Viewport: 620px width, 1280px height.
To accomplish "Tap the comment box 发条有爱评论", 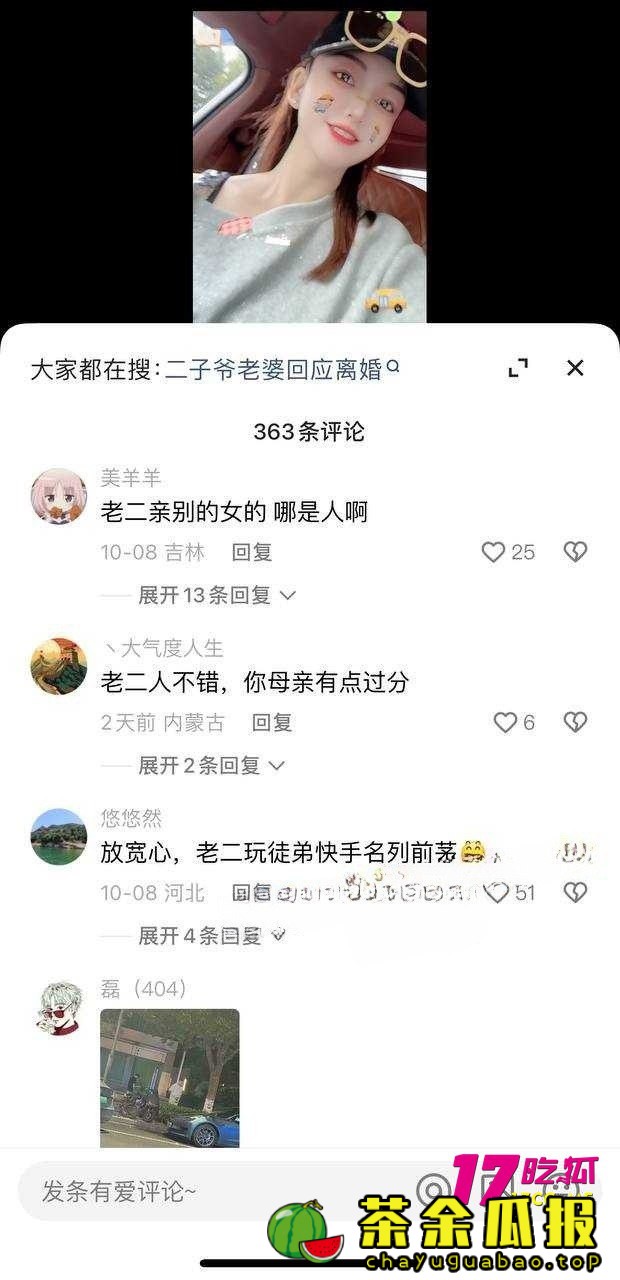I will [x=200, y=1191].
